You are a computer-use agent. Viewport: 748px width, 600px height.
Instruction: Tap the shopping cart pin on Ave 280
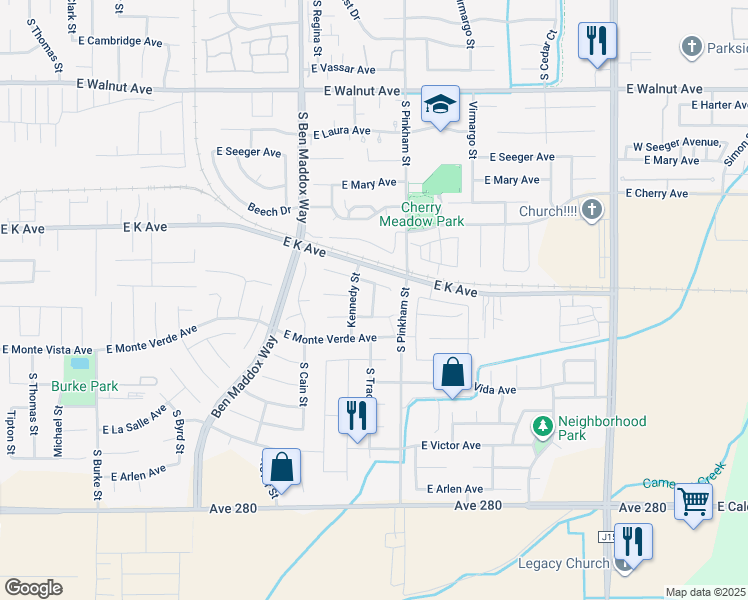tap(693, 502)
